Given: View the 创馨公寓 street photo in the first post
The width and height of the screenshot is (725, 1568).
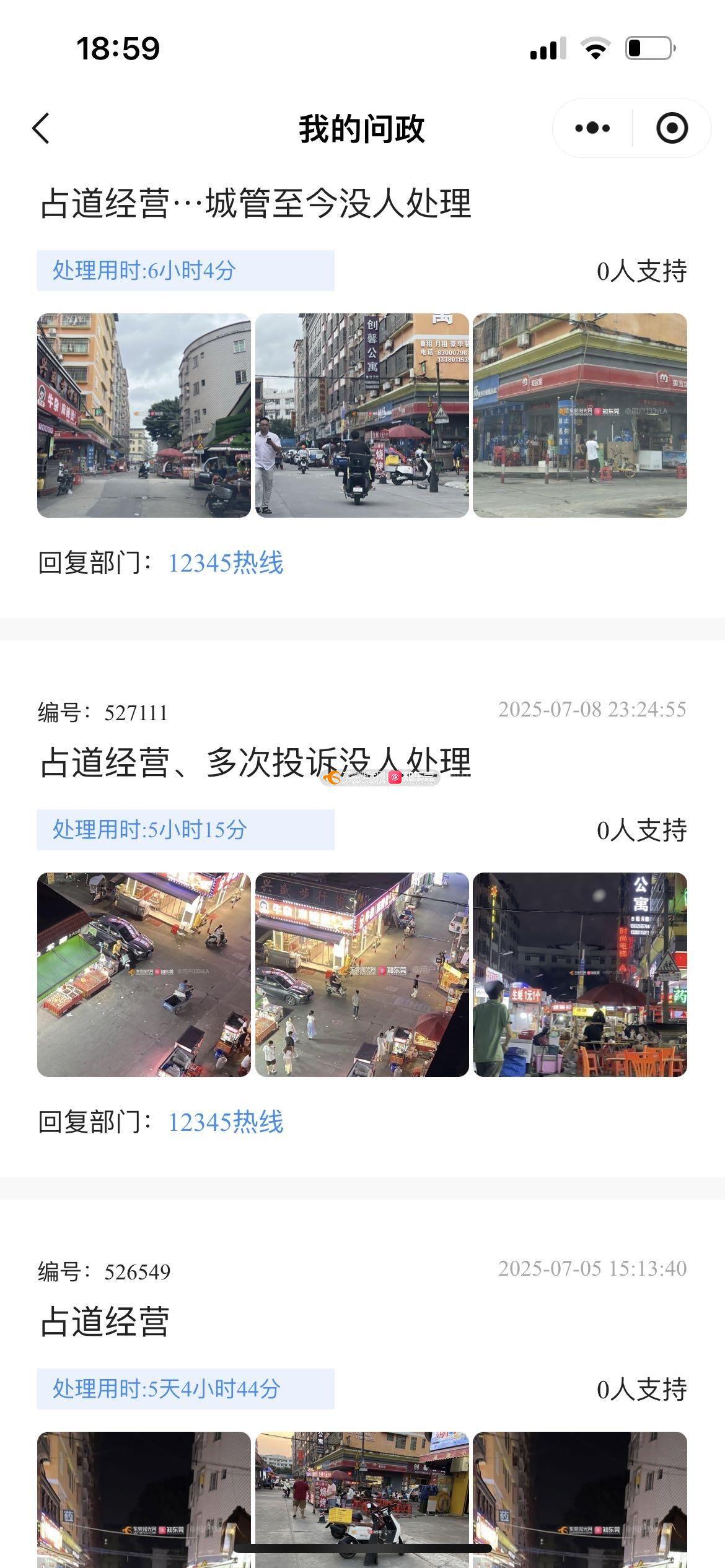Looking at the screenshot, I should click(x=362, y=415).
